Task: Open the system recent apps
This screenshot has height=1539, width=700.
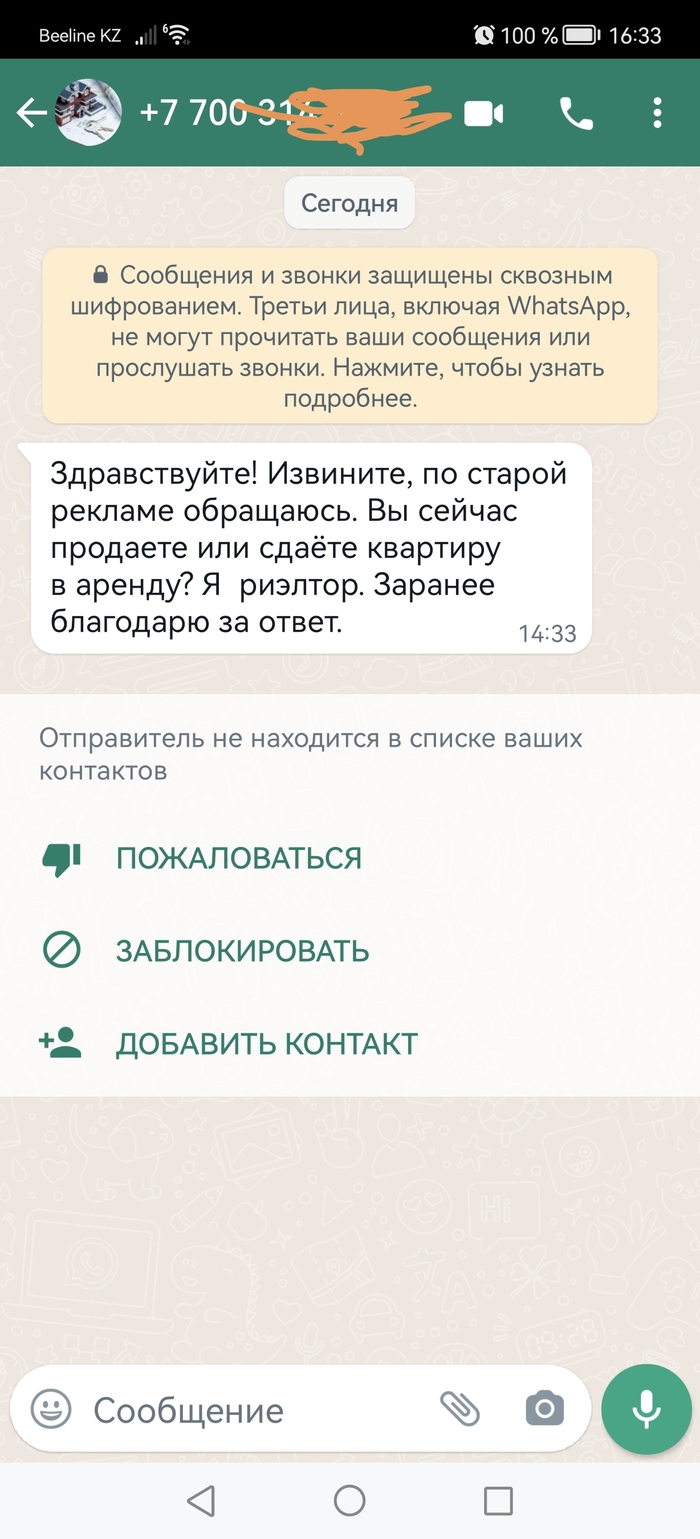Action: tap(498, 1500)
